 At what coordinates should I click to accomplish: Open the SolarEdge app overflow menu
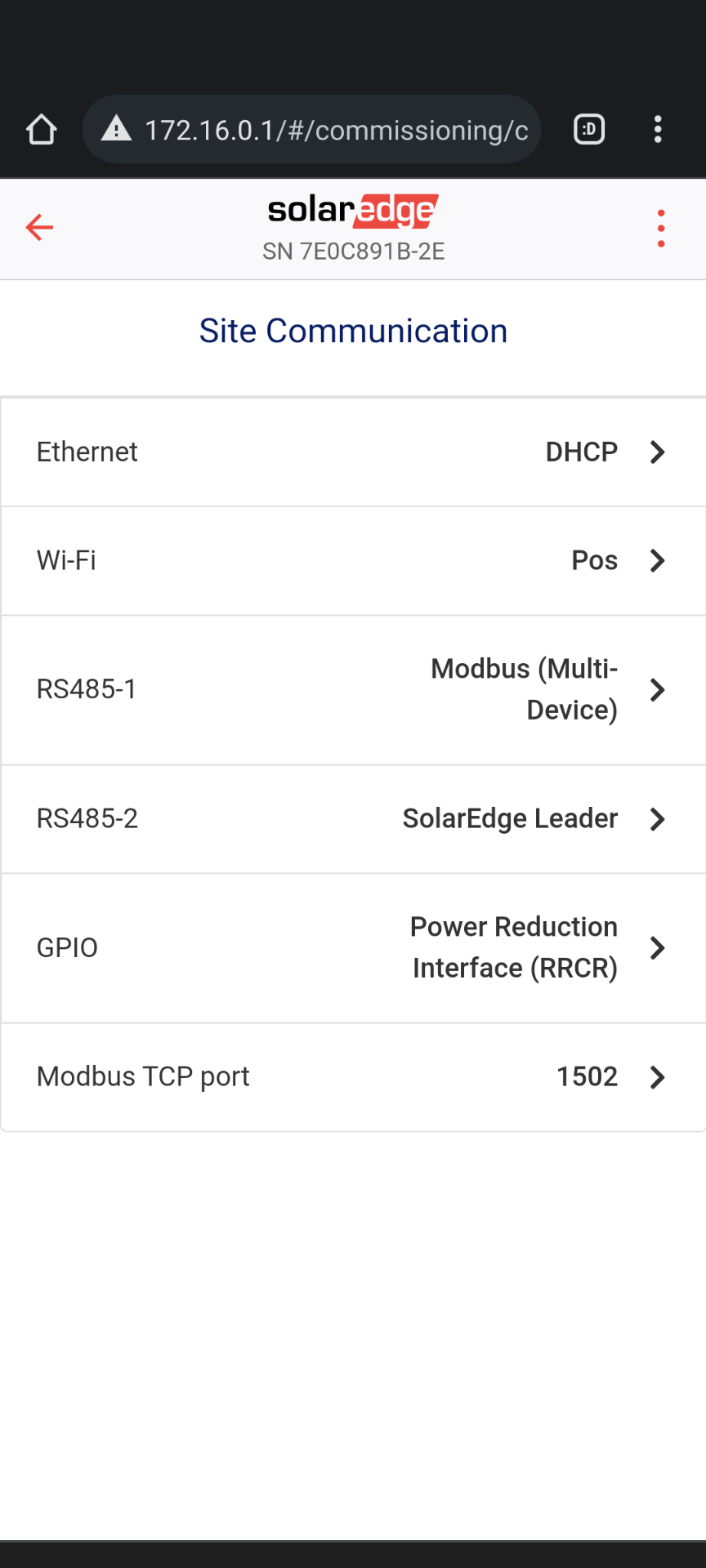click(660, 228)
